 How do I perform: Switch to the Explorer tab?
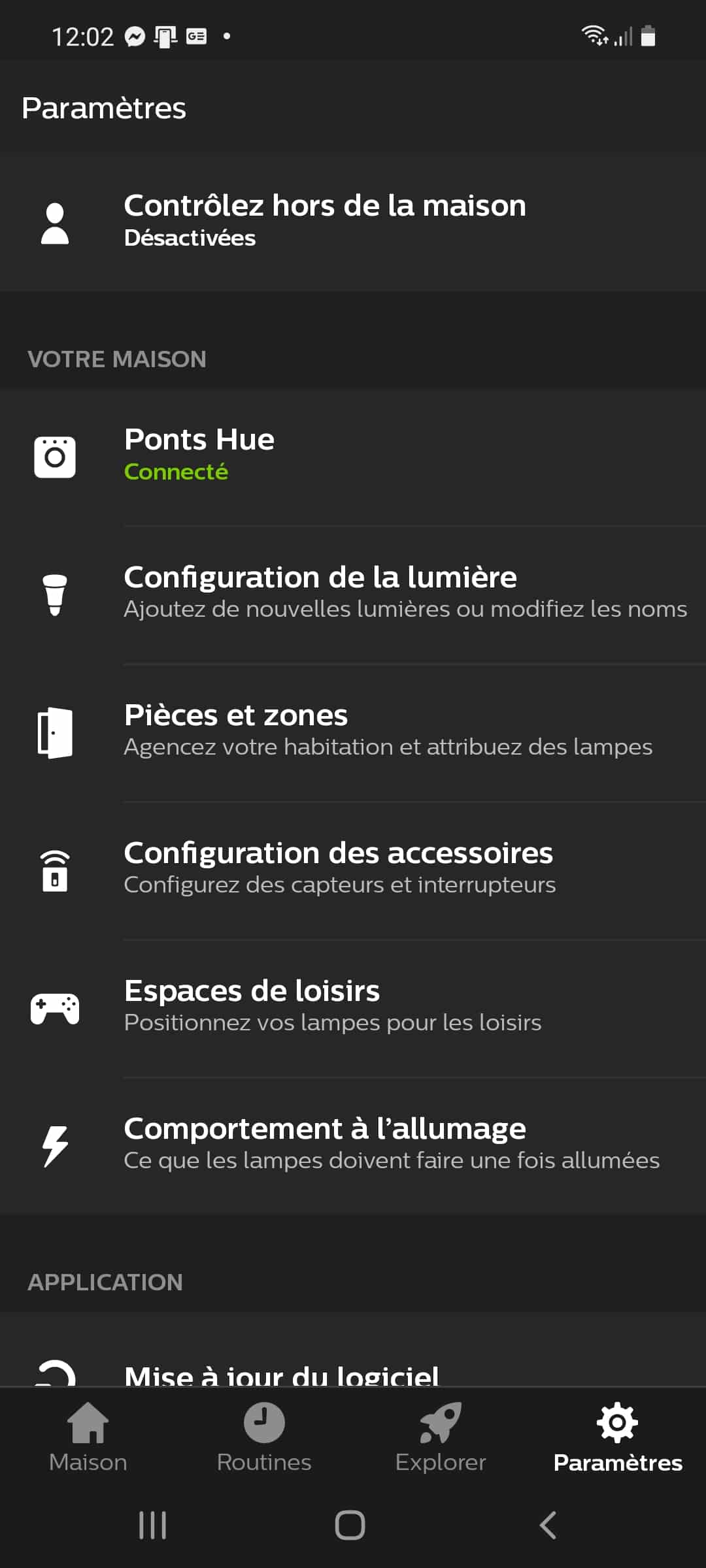click(441, 1437)
